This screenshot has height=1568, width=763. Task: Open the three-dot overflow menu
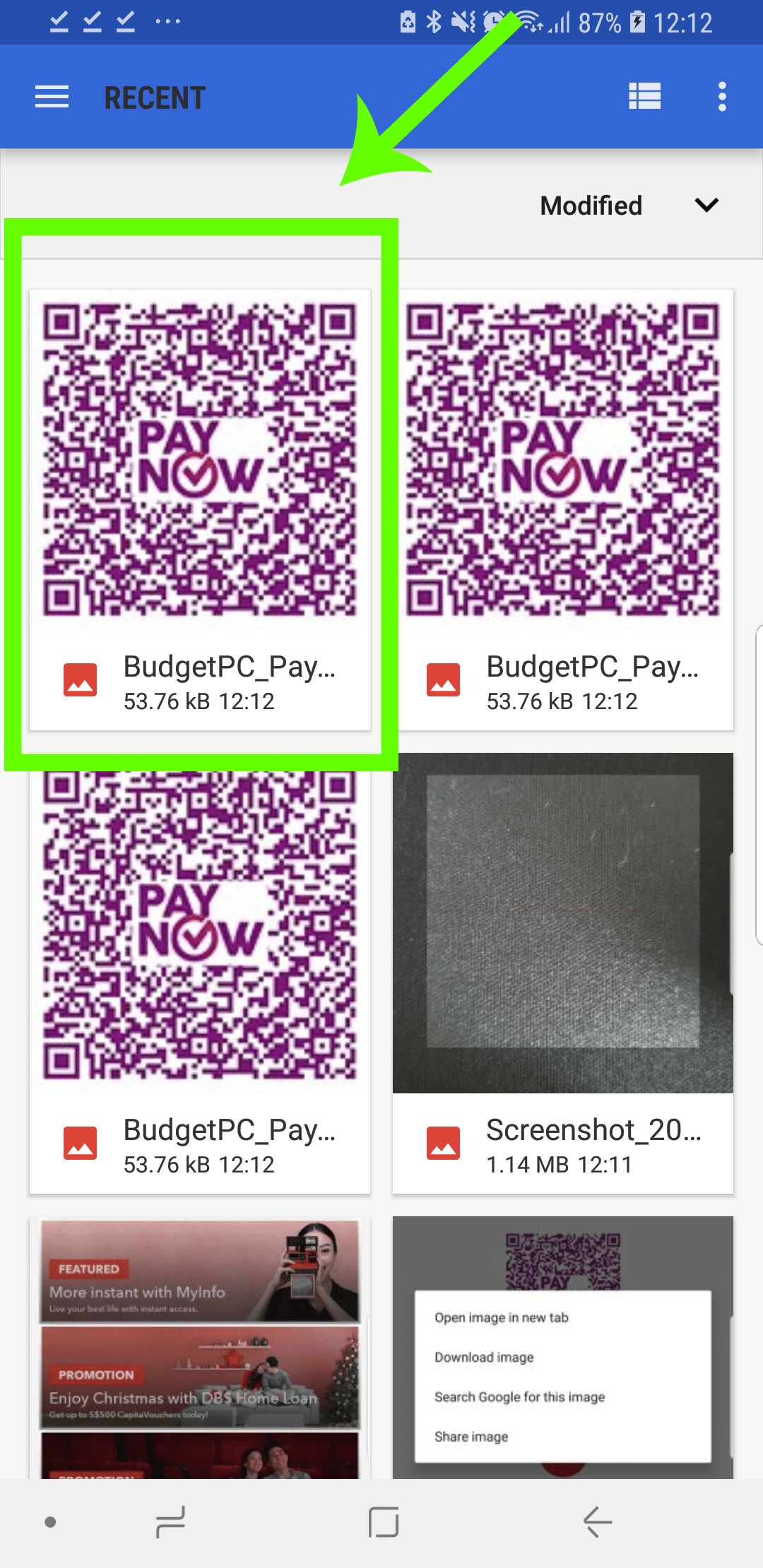tap(721, 97)
